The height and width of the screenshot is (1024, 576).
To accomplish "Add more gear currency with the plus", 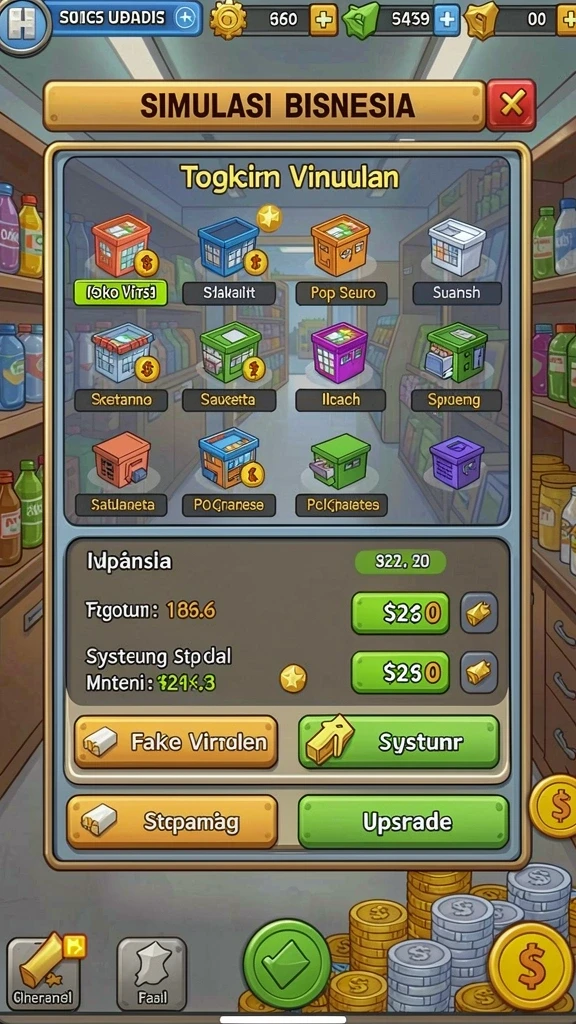I will pos(323,19).
